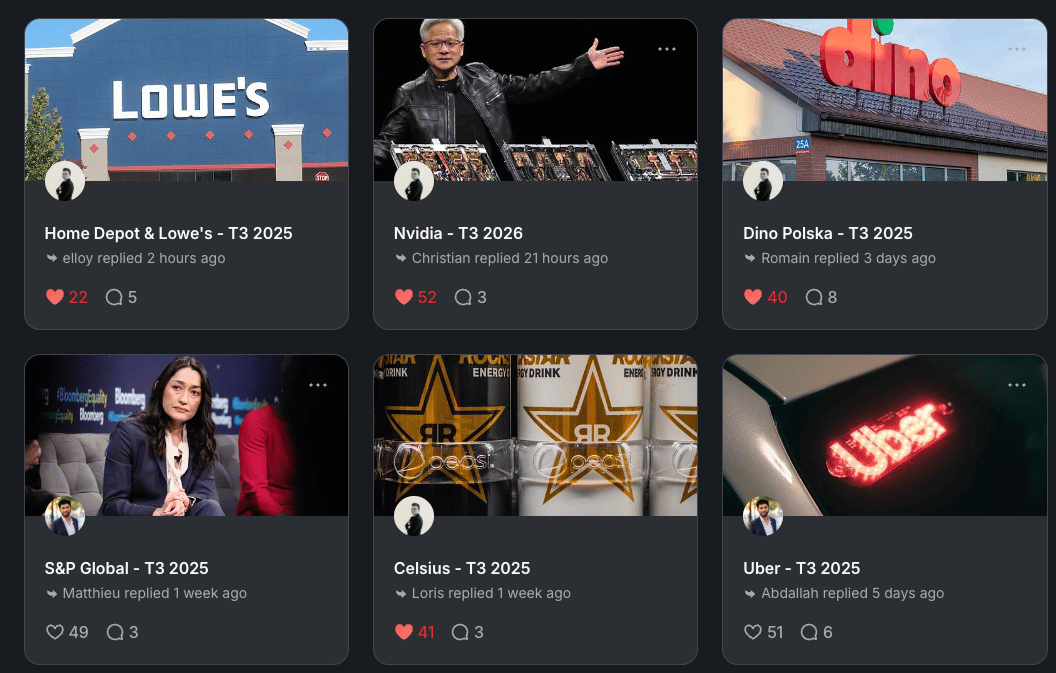Open the more options menu on the Nvidia card
The width and height of the screenshot is (1056, 673).
coord(667,49)
